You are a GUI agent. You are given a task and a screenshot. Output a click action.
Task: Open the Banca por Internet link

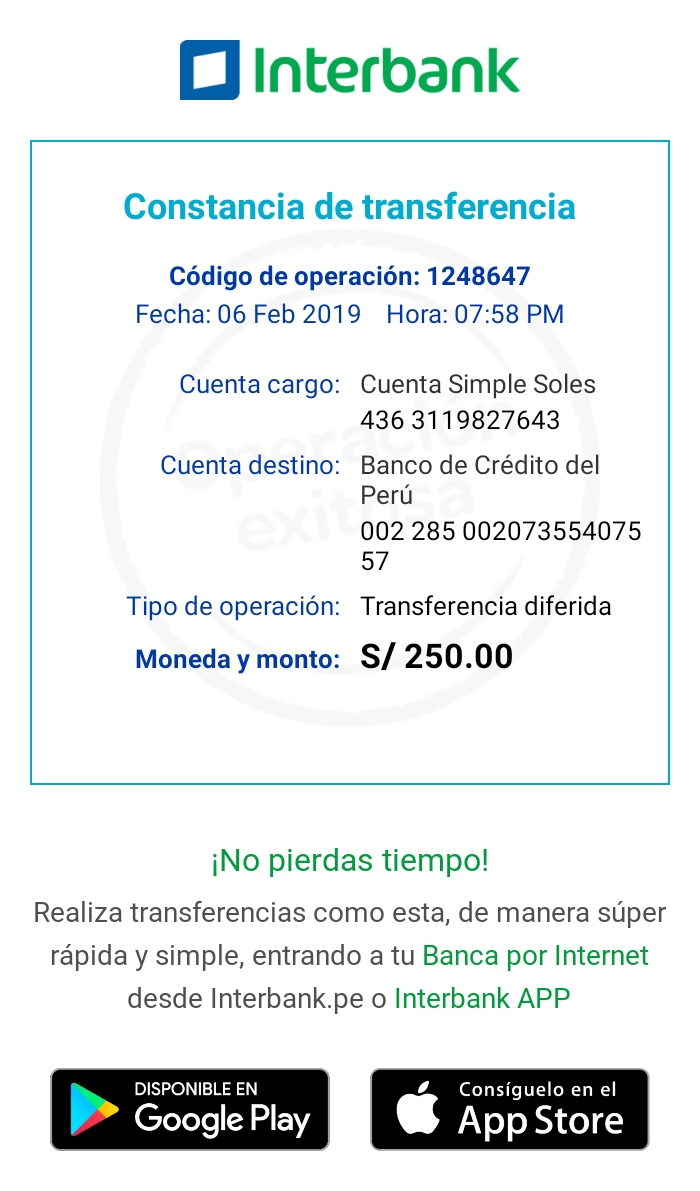point(535,955)
